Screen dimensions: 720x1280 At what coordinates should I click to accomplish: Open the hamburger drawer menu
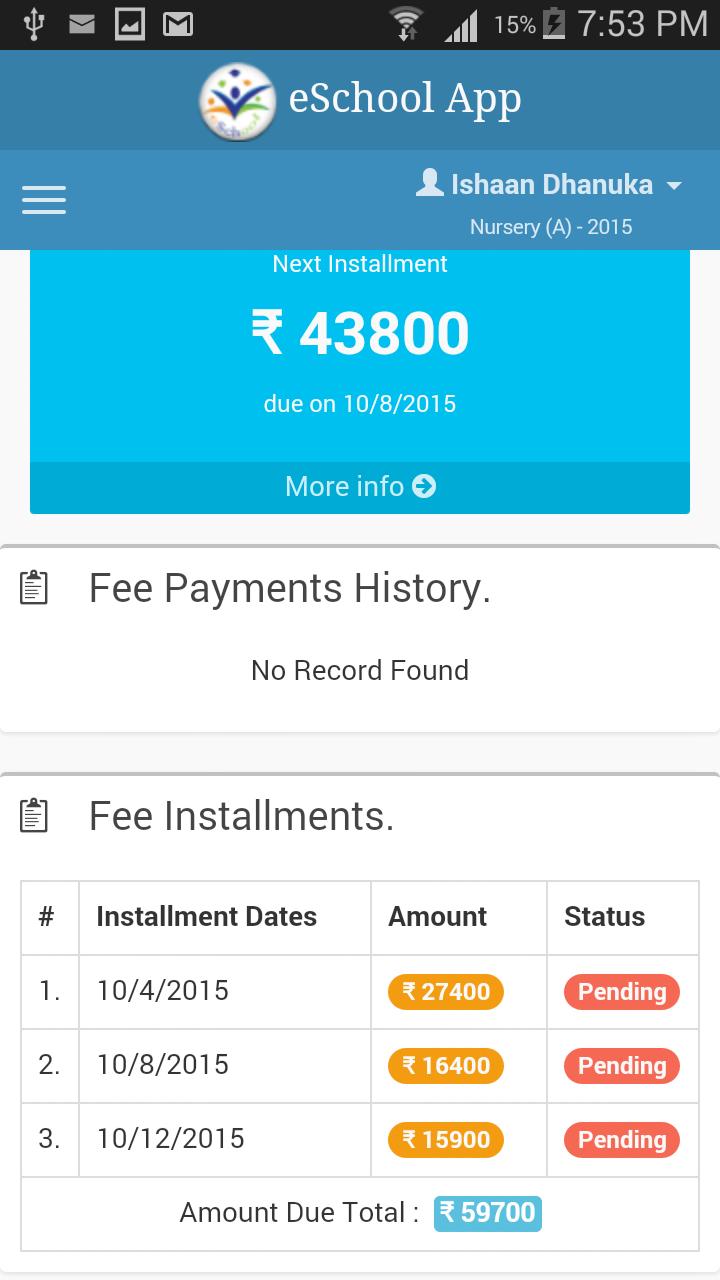[44, 200]
